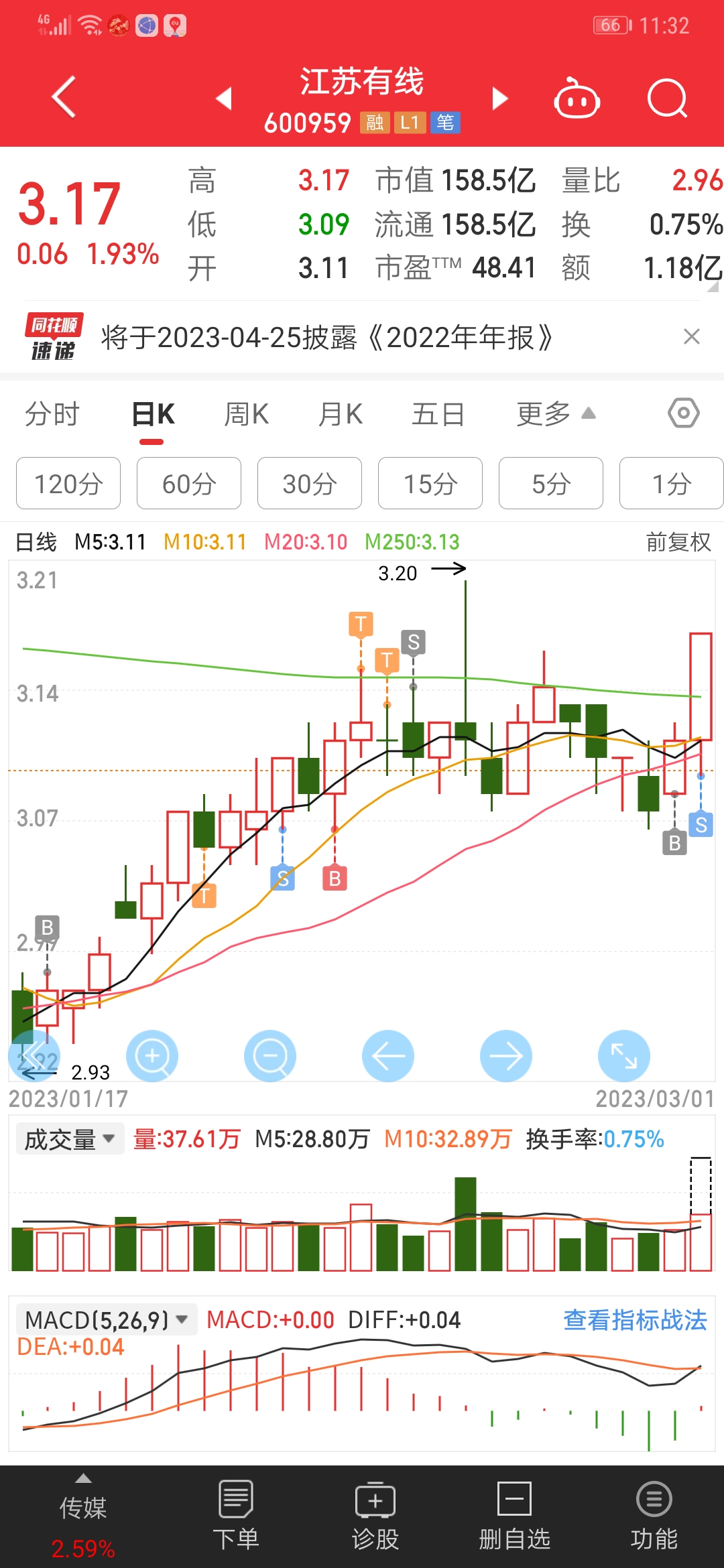Select the 月K tab

[x=341, y=414]
